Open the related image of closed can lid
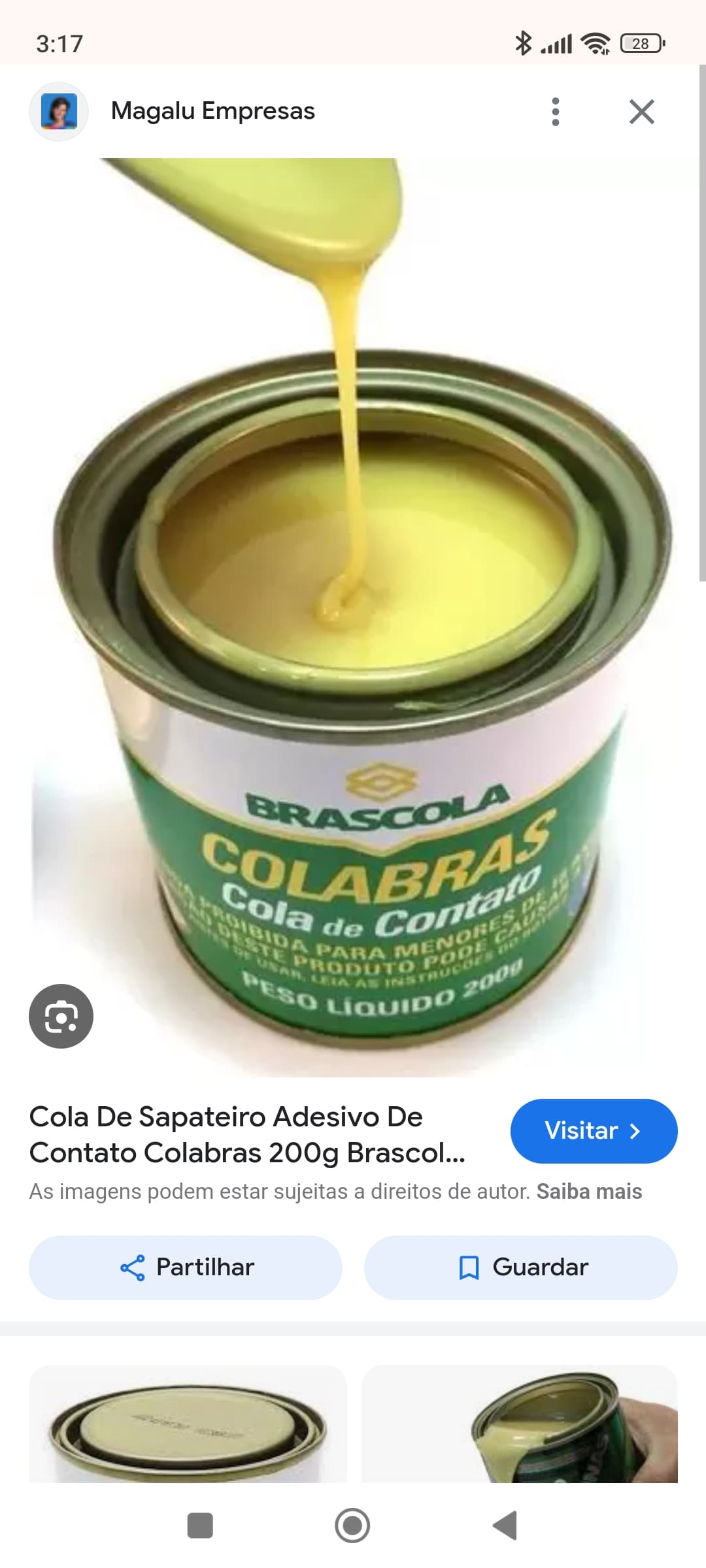The width and height of the screenshot is (706, 1568). pos(188,1424)
